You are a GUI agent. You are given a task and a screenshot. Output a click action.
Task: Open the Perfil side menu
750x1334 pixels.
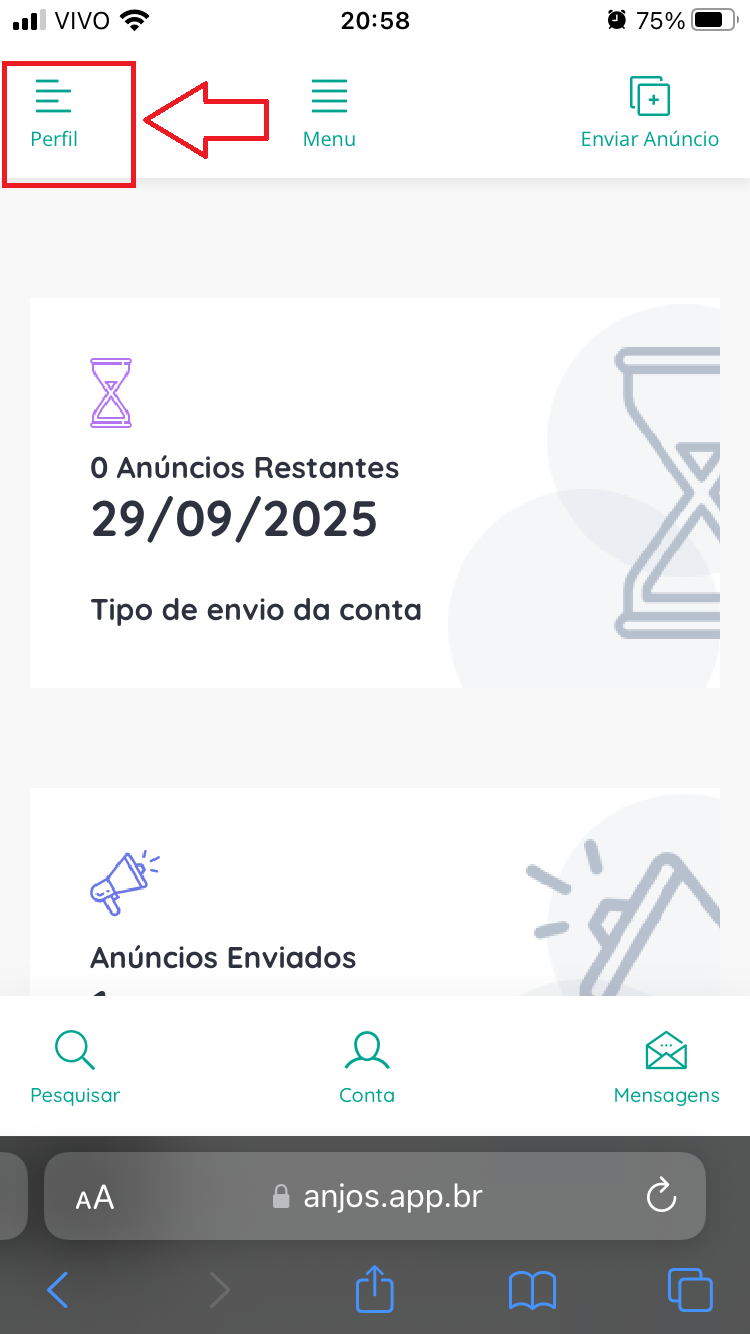coord(54,114)
